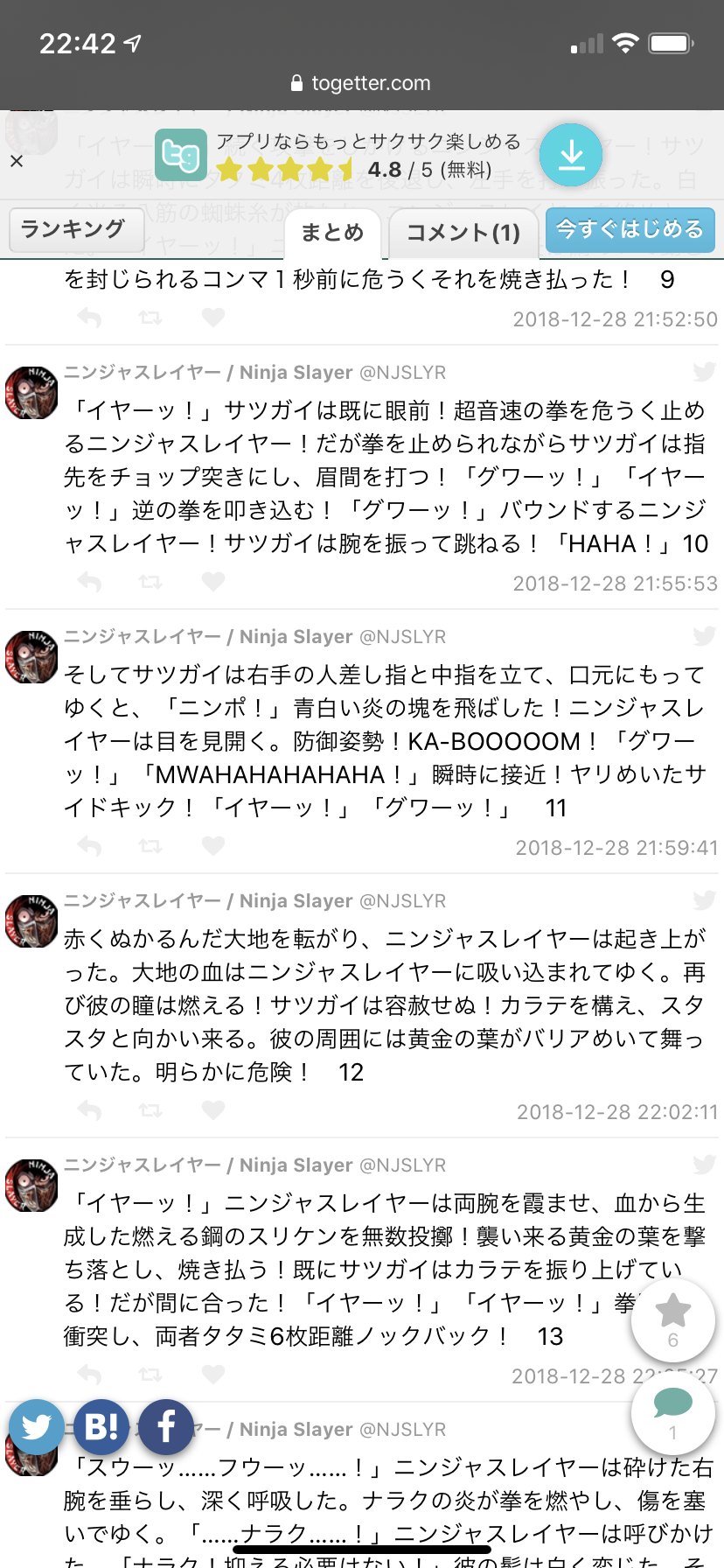Viewport: 724px width, 1568px height.
Task: Tap the 今すぐはじめる button
Action: point(630,229)
